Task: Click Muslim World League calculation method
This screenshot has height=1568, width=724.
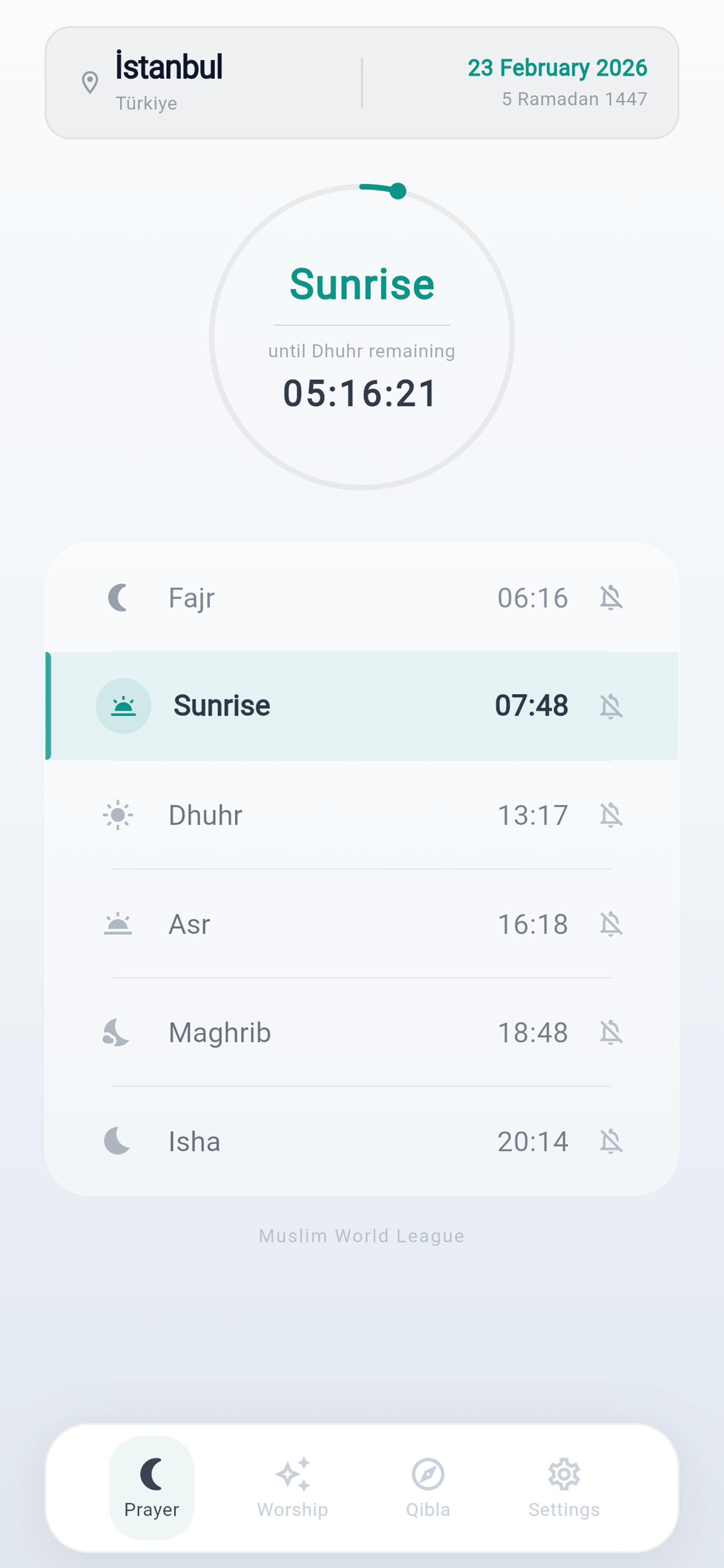Action: pyautogui.click(x=361, y=1235)
